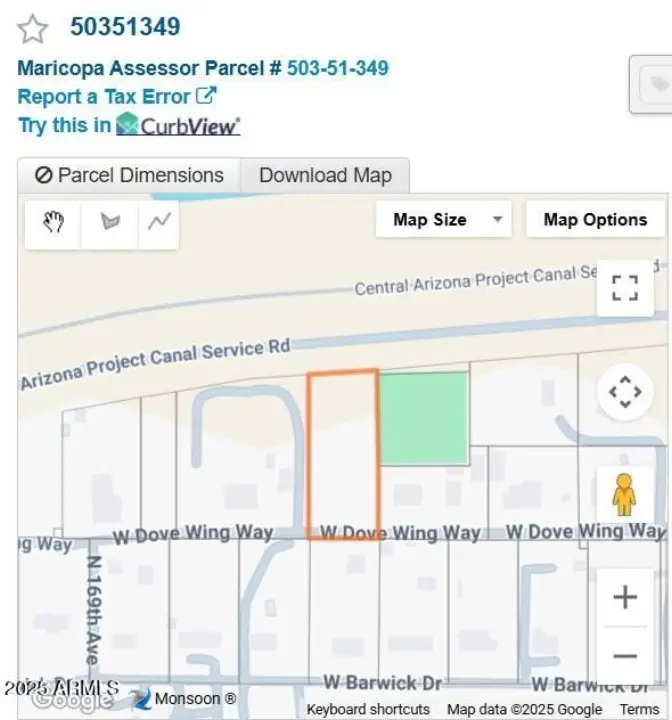The width and height of the screenshot is (672, 720).
Task: Star parcel 50351349 as favorite
Action: 33,29
